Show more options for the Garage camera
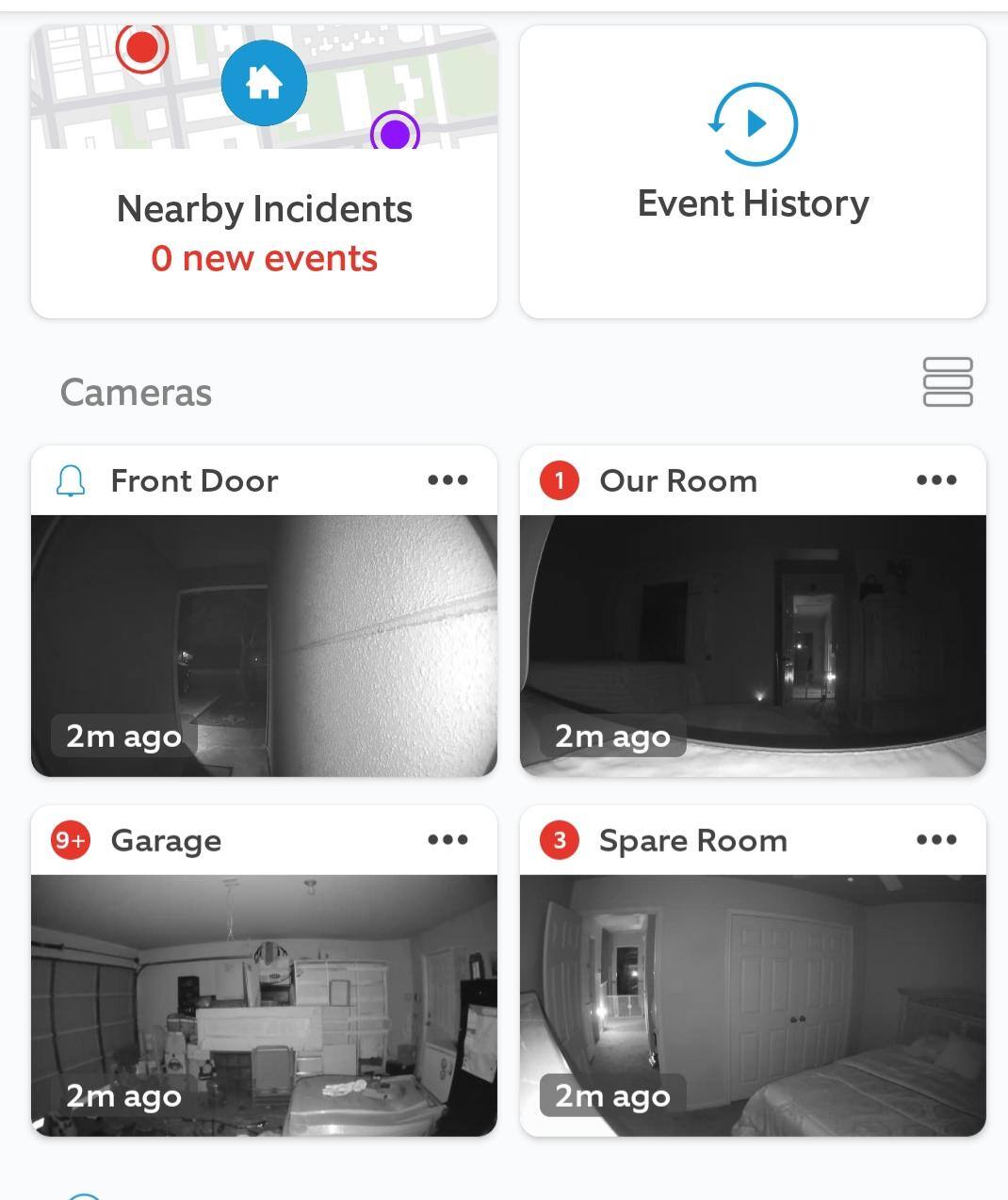 (447, 840)
